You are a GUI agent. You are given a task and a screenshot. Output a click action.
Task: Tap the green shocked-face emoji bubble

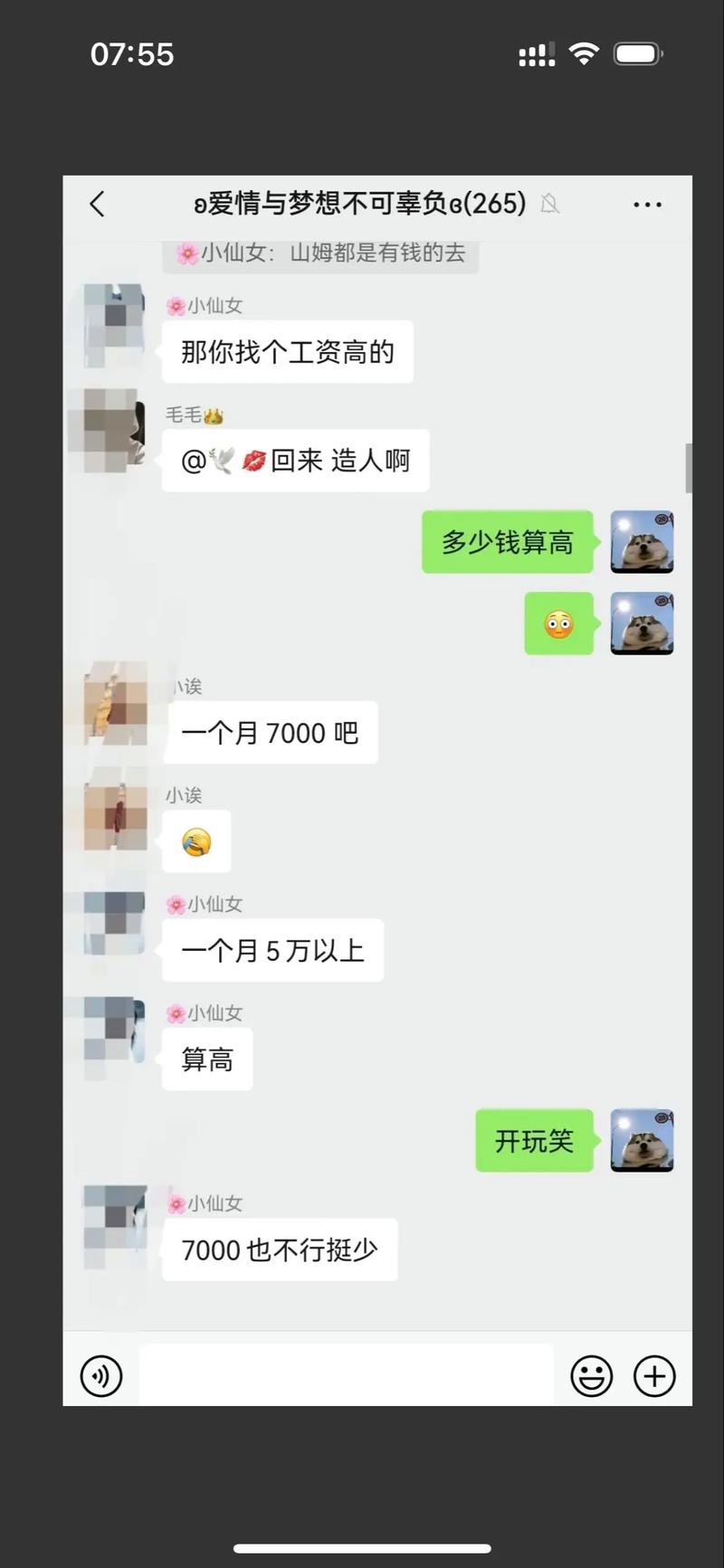(x=559, y=623)
